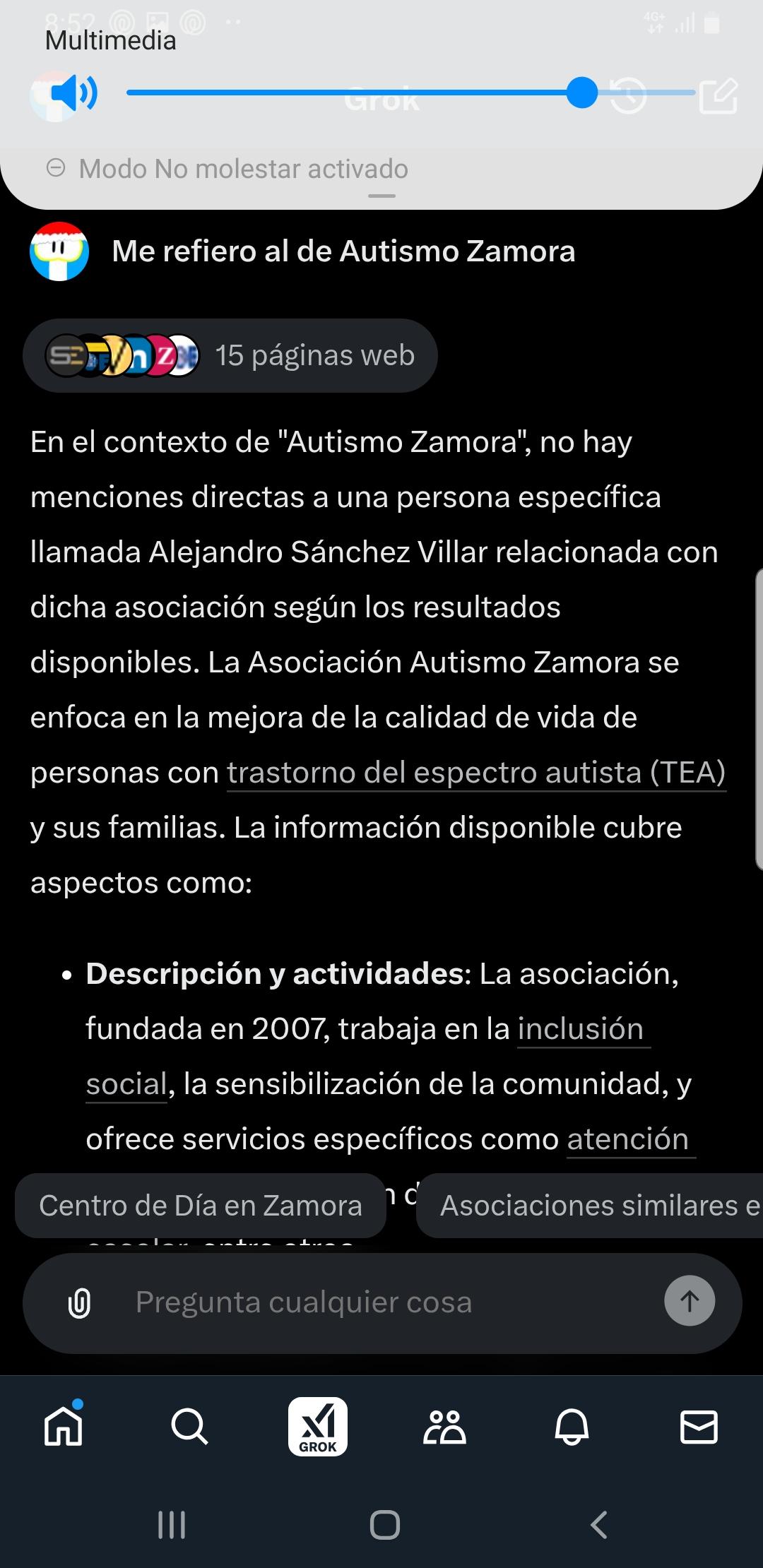The image size is (763, 1568).
Task: Tap Centro de Día en Zamora suggestion
Action: [201, 1206]
